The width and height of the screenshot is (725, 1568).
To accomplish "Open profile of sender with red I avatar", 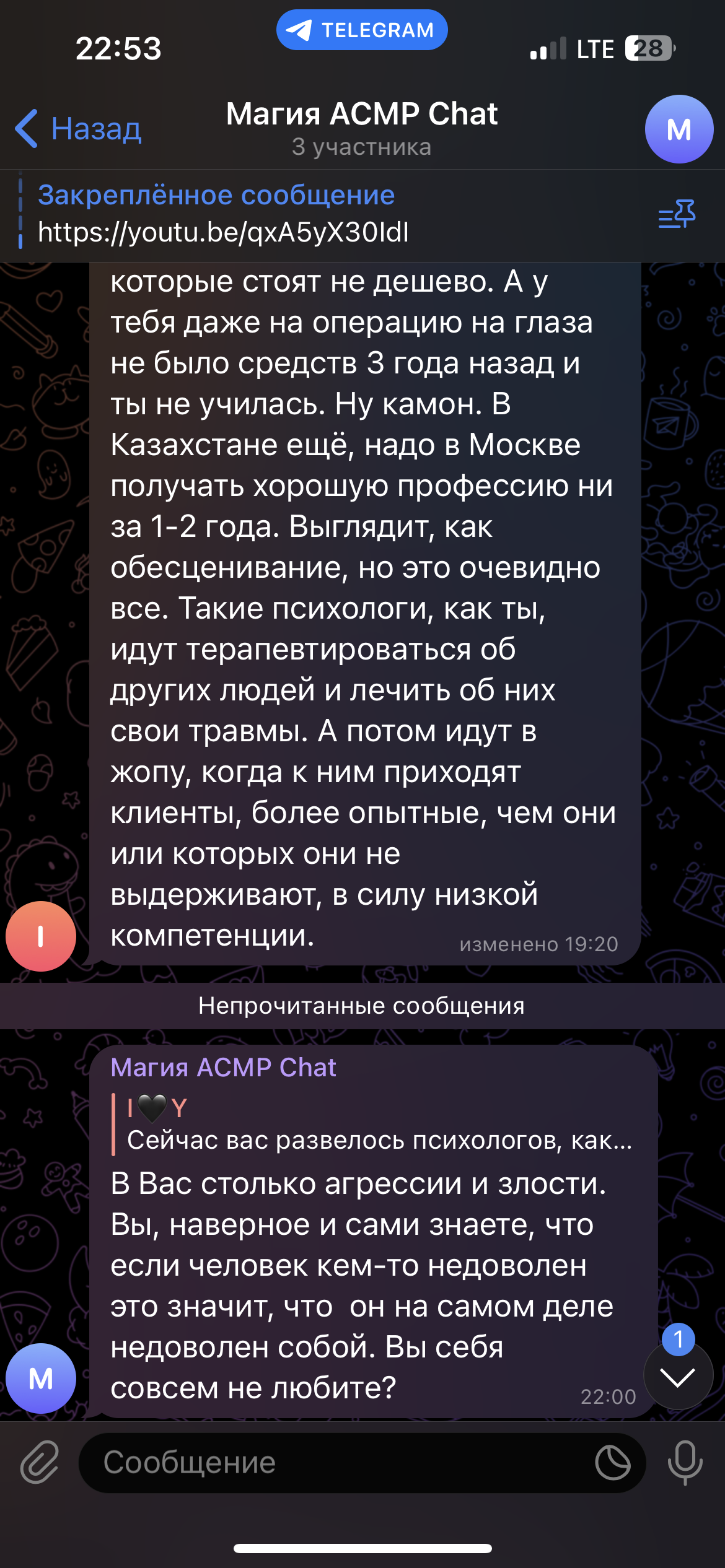I will 41,936.
